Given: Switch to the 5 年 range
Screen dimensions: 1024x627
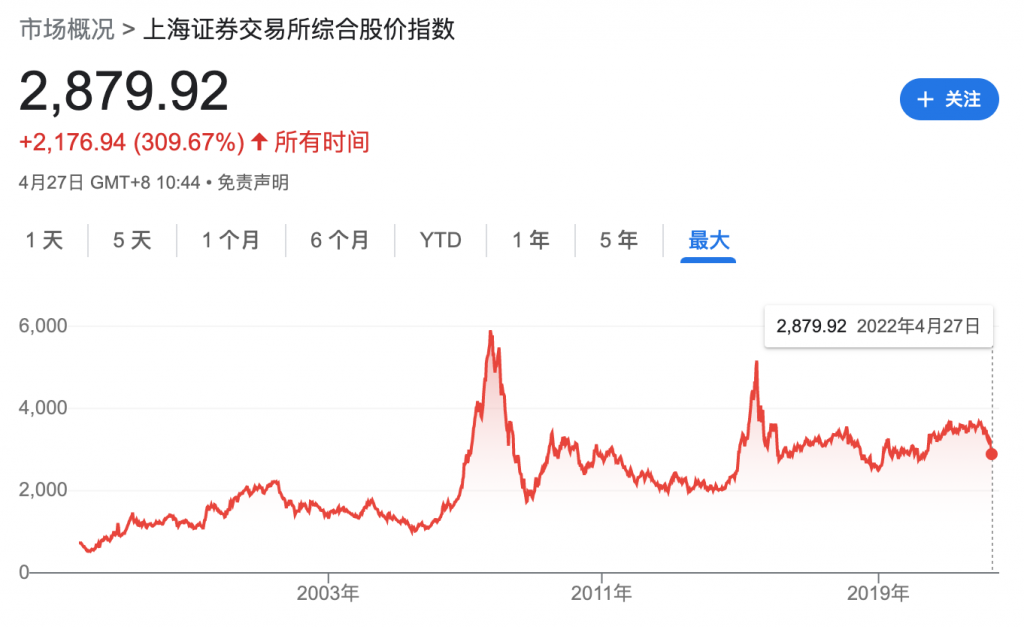Looking at the screenshot, I should pyautogui.click(x=619, y=240).
